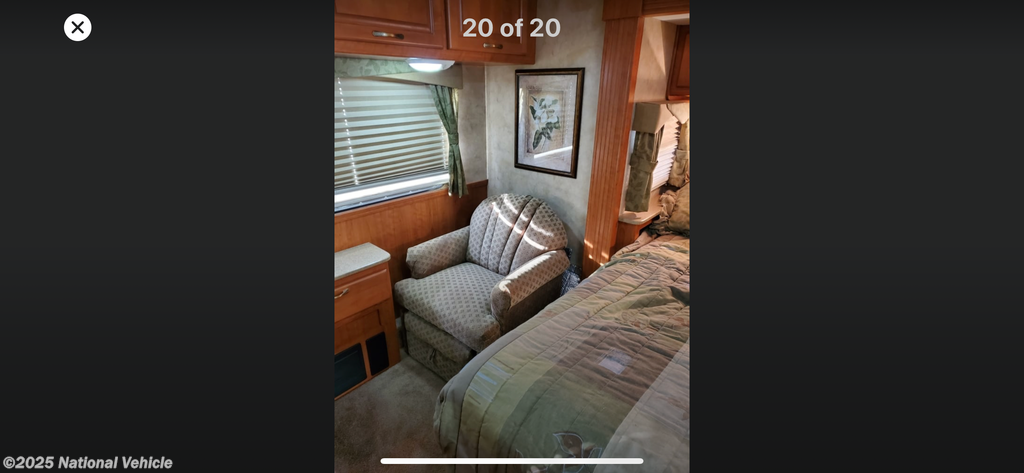This screenshot has height=473, width=1024.
Task: Close the photo gallery viewer
Action: point(78,27)
